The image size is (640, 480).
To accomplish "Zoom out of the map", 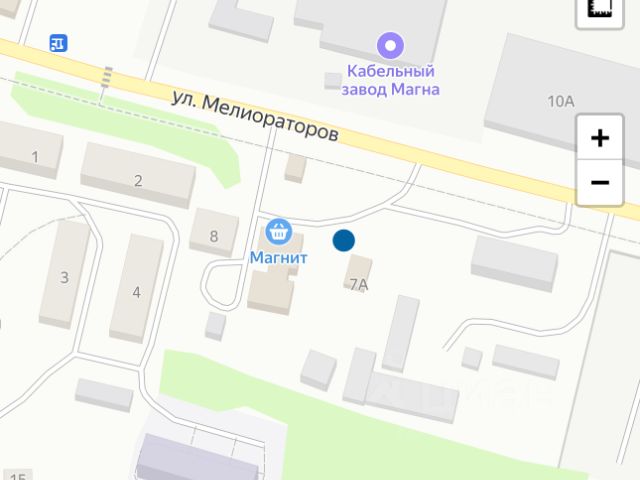I will (600, 182).
